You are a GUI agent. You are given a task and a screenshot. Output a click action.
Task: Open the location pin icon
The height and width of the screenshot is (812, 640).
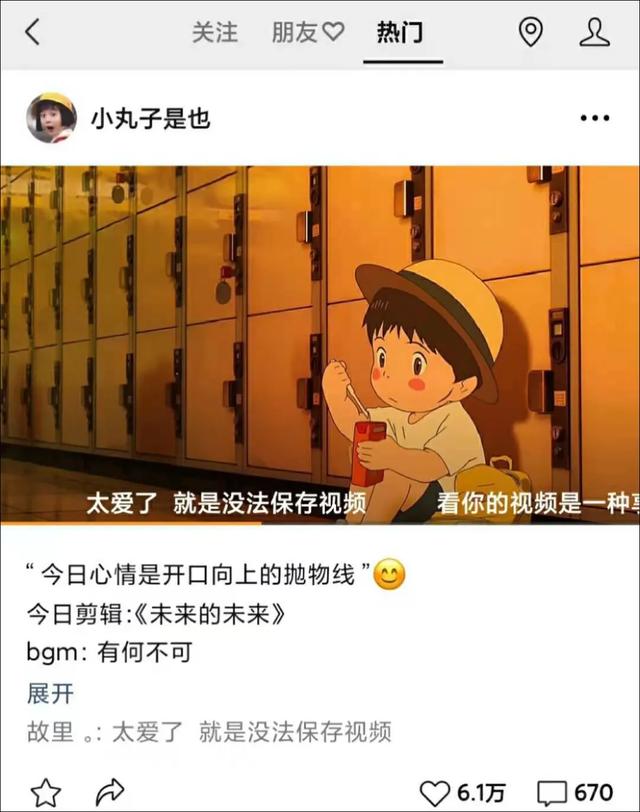pos(530,32)
